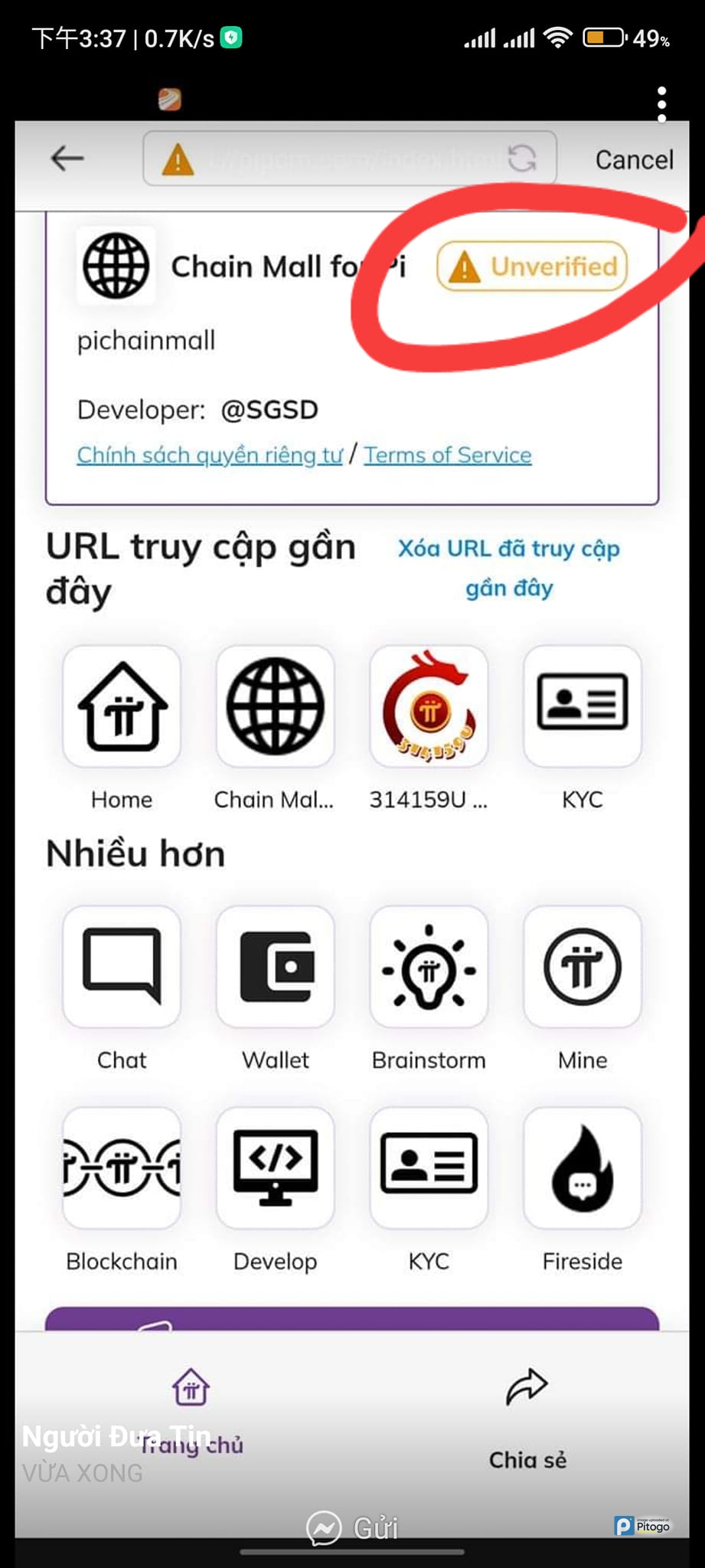Open the Chat app tile

tap(122, 967)
